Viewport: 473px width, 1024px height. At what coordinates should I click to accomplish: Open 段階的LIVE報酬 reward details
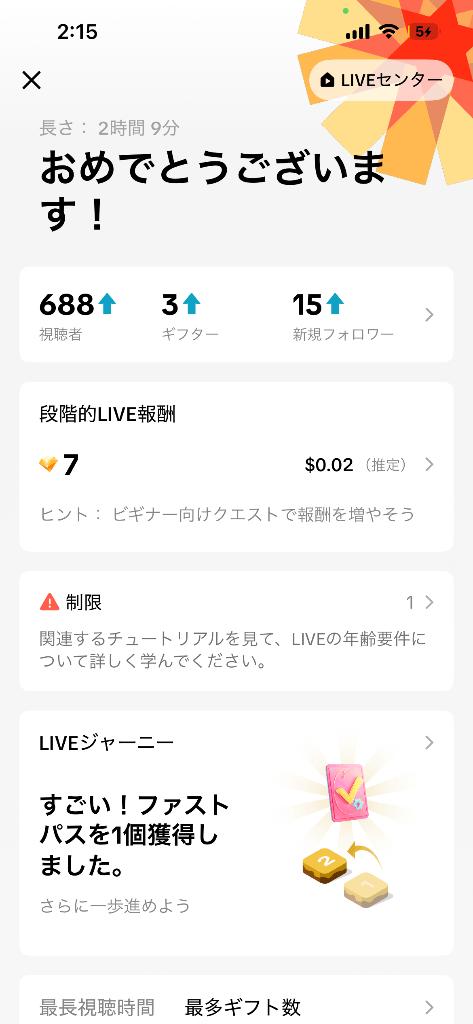click(236, 467)
